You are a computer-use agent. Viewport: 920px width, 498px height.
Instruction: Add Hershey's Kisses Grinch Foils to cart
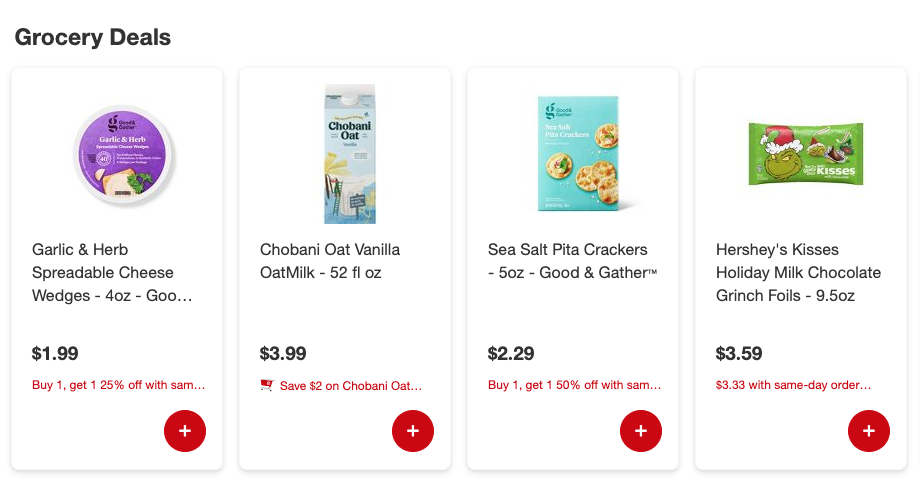coord(869,431)
